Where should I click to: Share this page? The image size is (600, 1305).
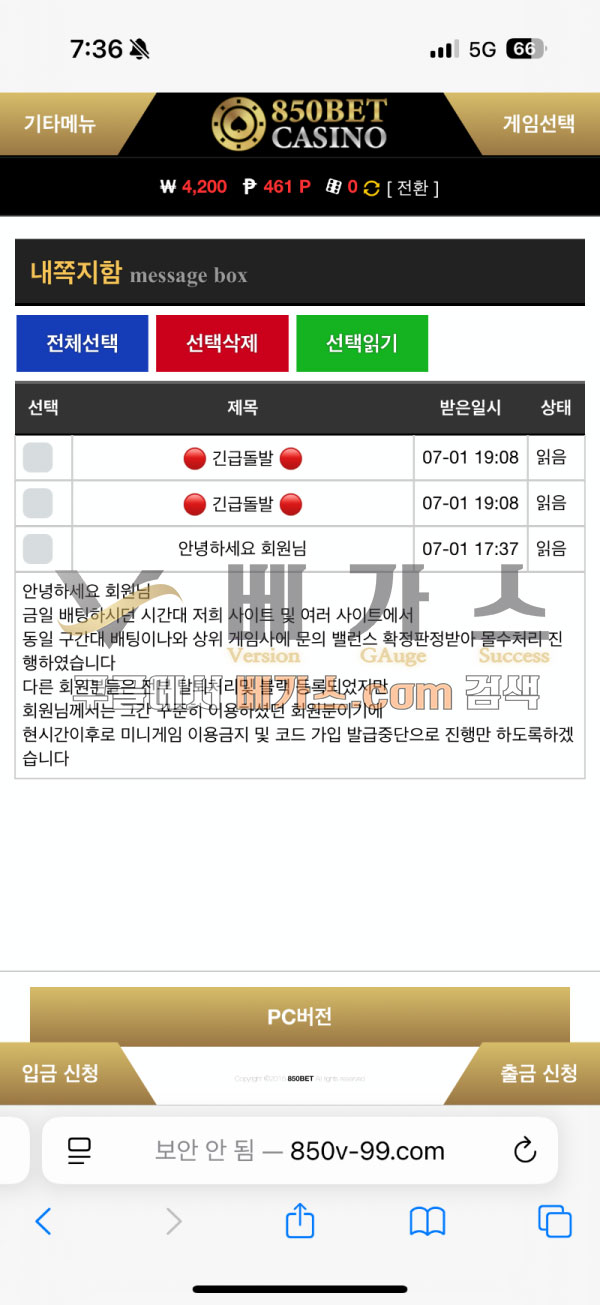coord(300,1221)
